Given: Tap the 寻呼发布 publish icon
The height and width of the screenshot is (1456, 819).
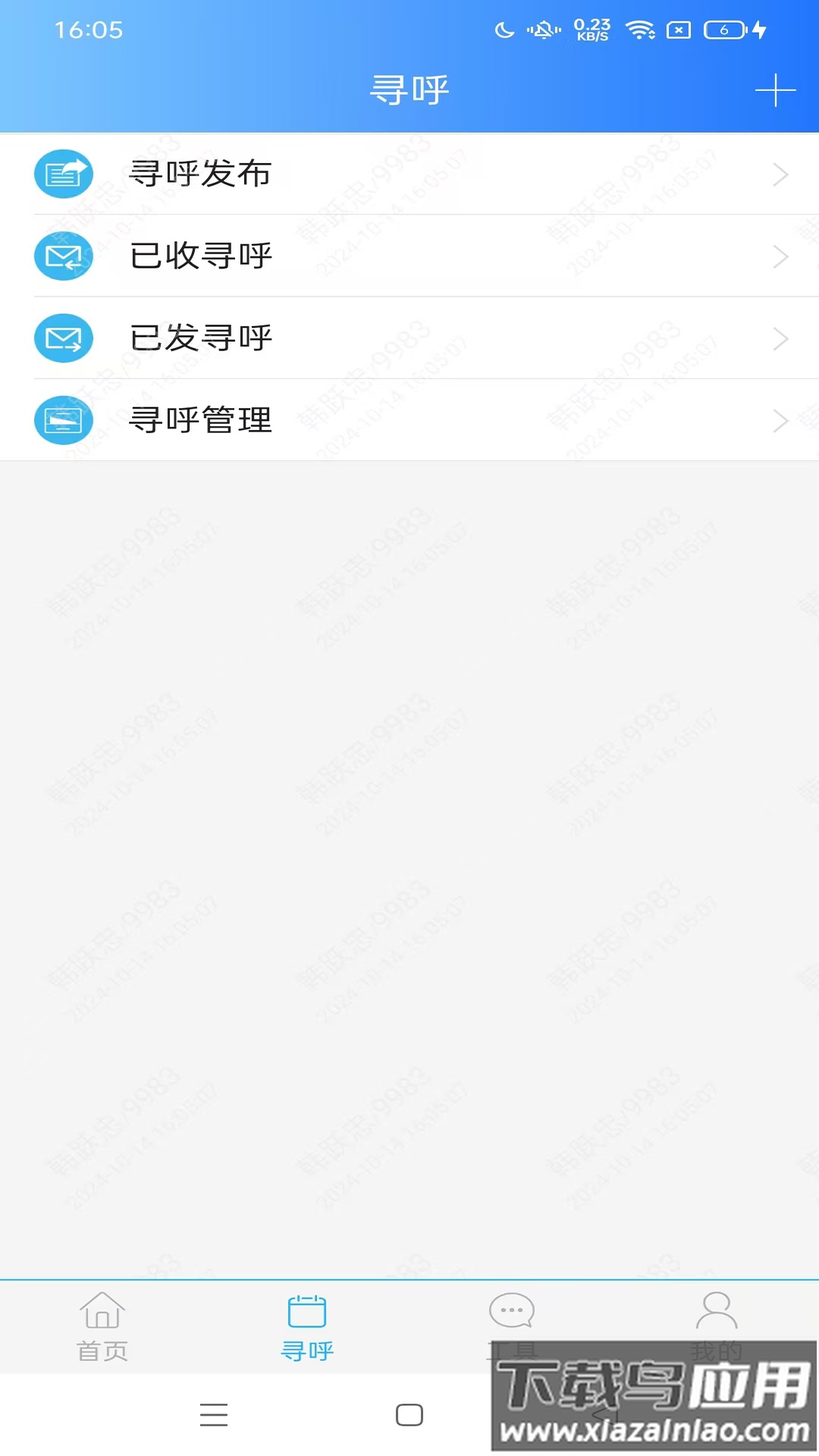Looking at the screenshot, I should pyautogui.click(x=63, y=174).
